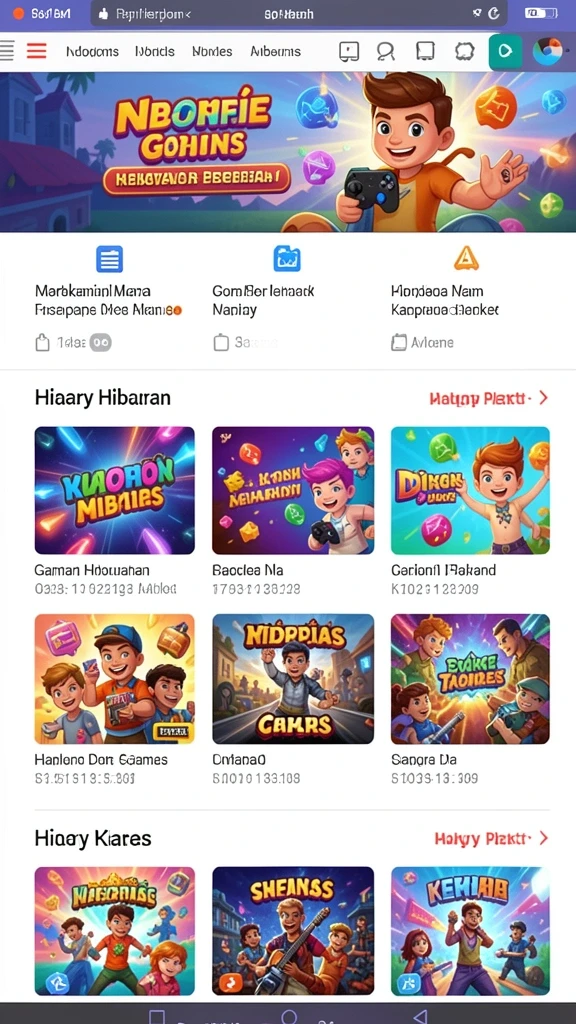Screen dimensions: 576x1024
Task: Open the profile avatar
Action: (x=547, y=52)
